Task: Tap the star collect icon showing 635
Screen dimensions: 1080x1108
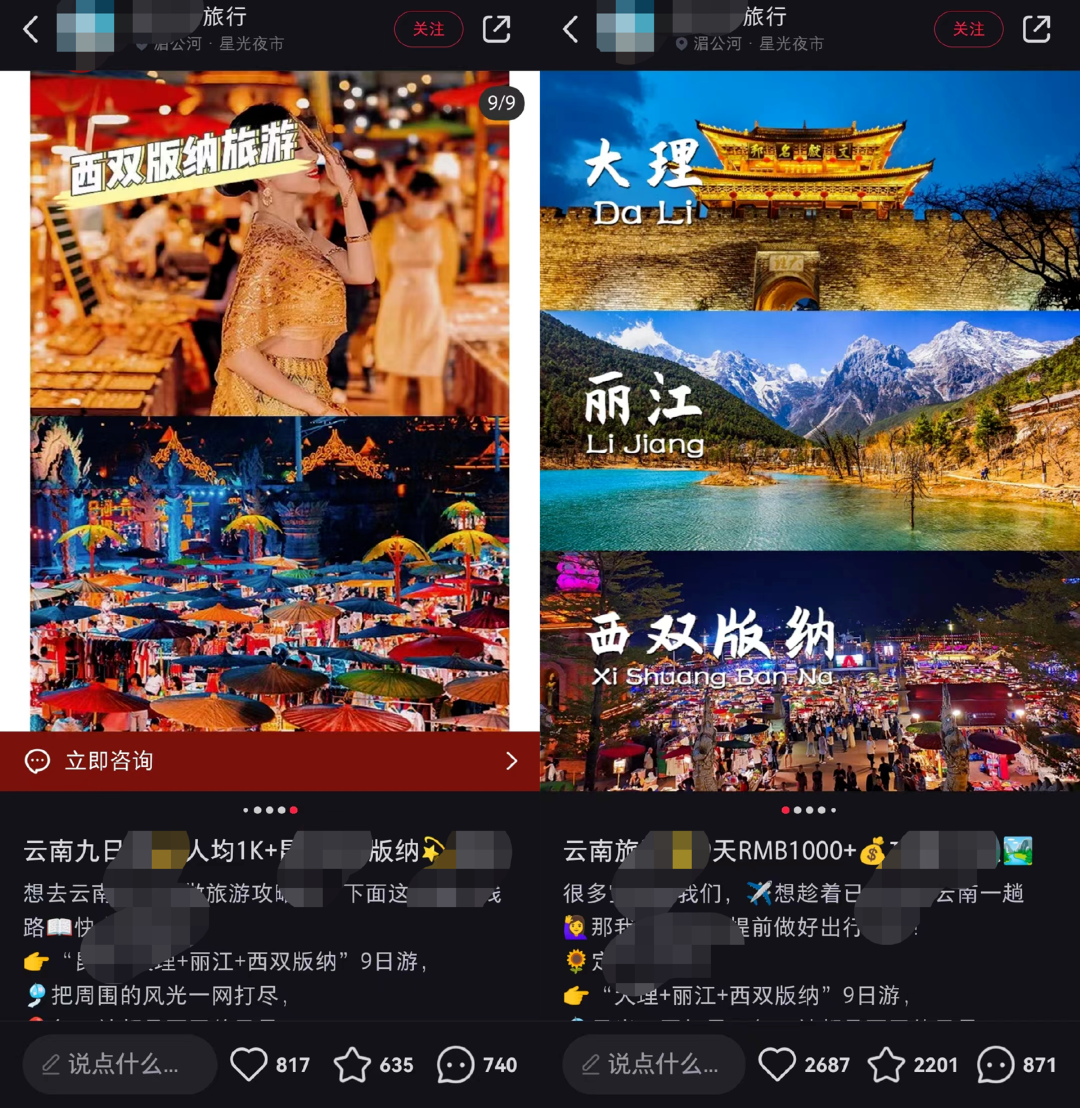Action: 351,1065
